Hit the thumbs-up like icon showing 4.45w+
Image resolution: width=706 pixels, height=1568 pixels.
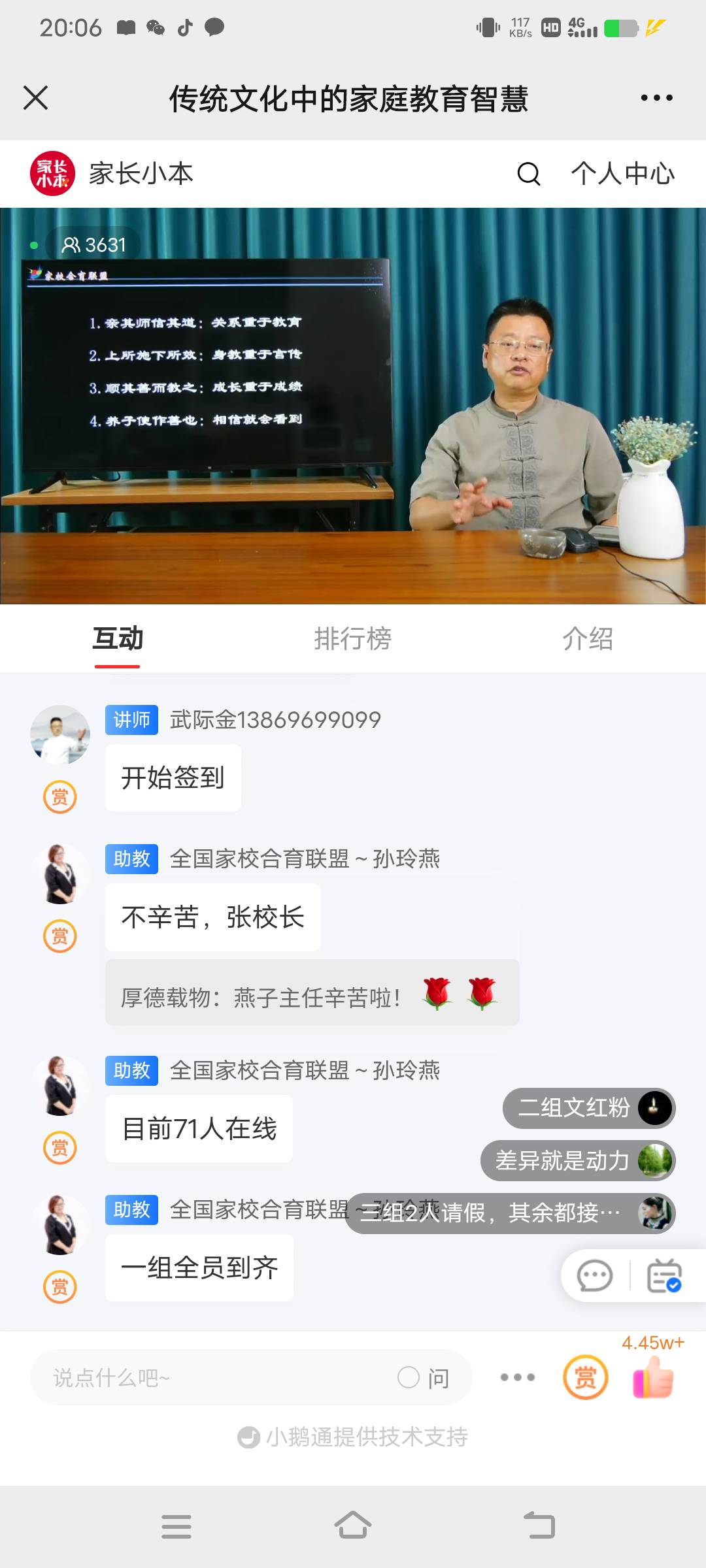[x=654, y=1377]
